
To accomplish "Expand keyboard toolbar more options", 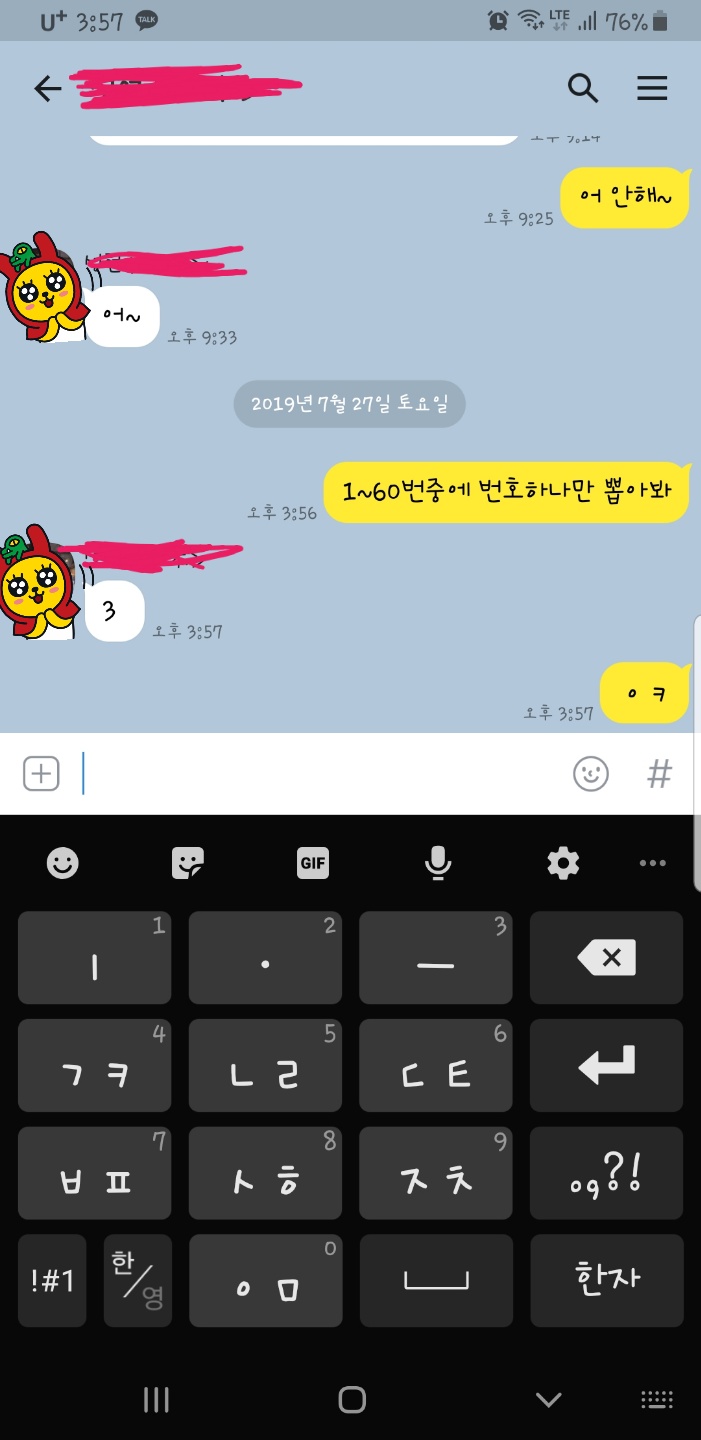I will (652, 863).
